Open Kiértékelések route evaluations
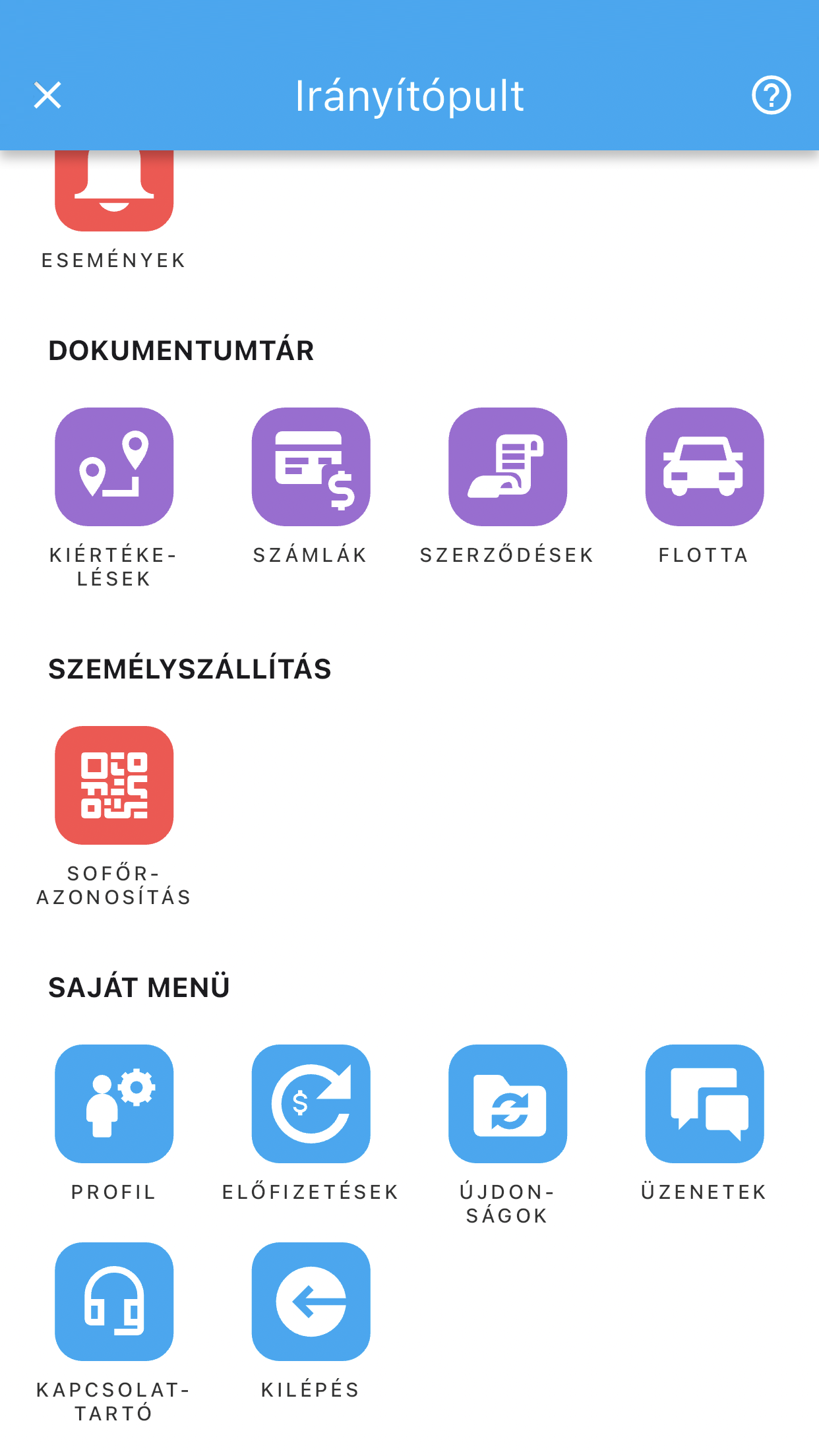Image resolution: width=819 pixels, height=1456 pixels. coord(114,467)
